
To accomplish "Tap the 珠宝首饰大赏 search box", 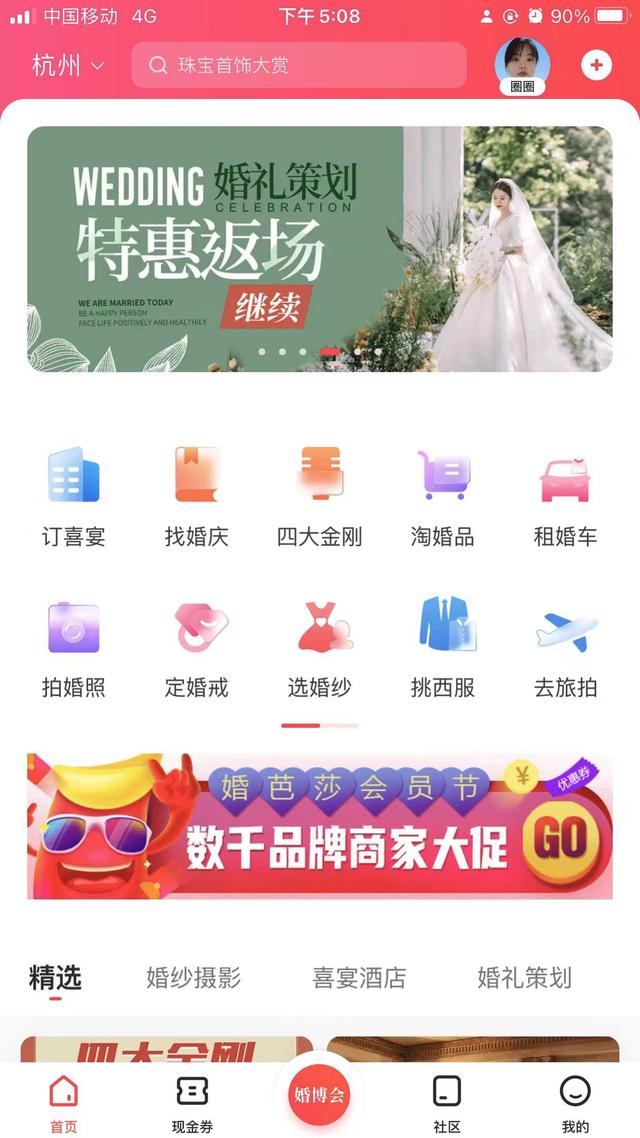I will coord(299,66).
